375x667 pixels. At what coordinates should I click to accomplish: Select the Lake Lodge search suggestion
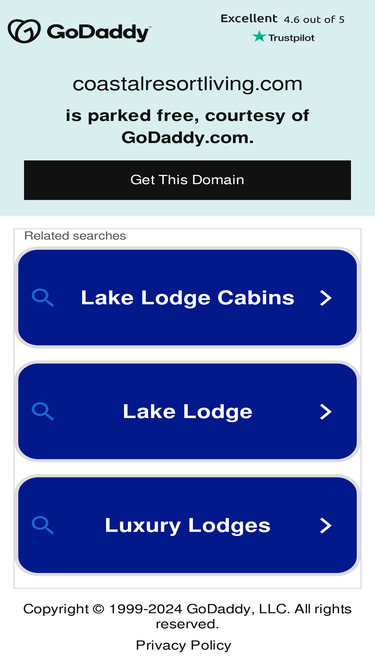tap(187, 411)
